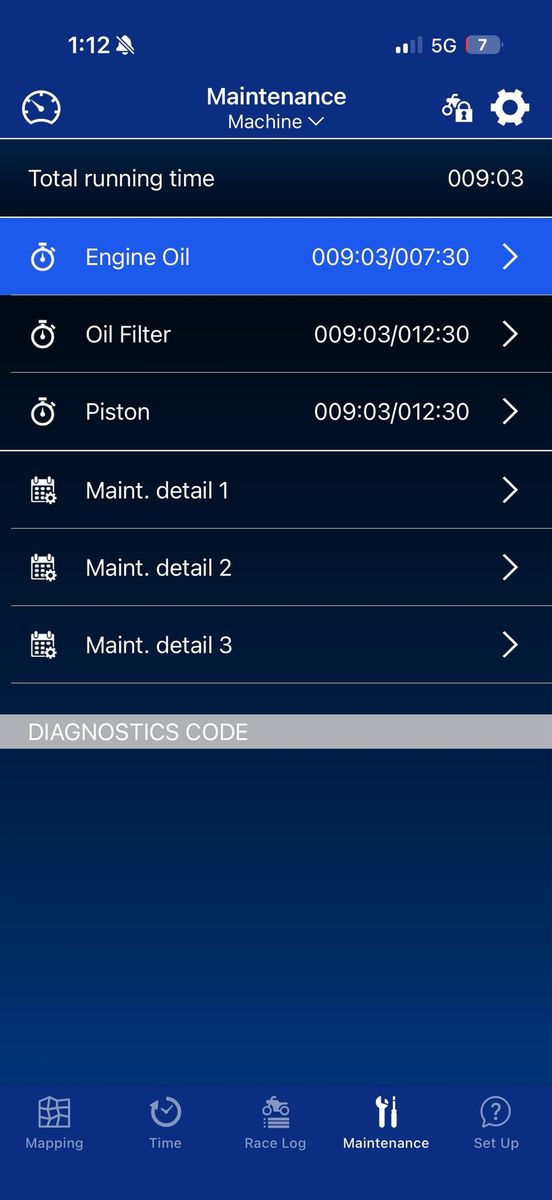This screenshot has width=552, height=1200.
Task: Open Maint. detail 2
Action: [276, 567]
